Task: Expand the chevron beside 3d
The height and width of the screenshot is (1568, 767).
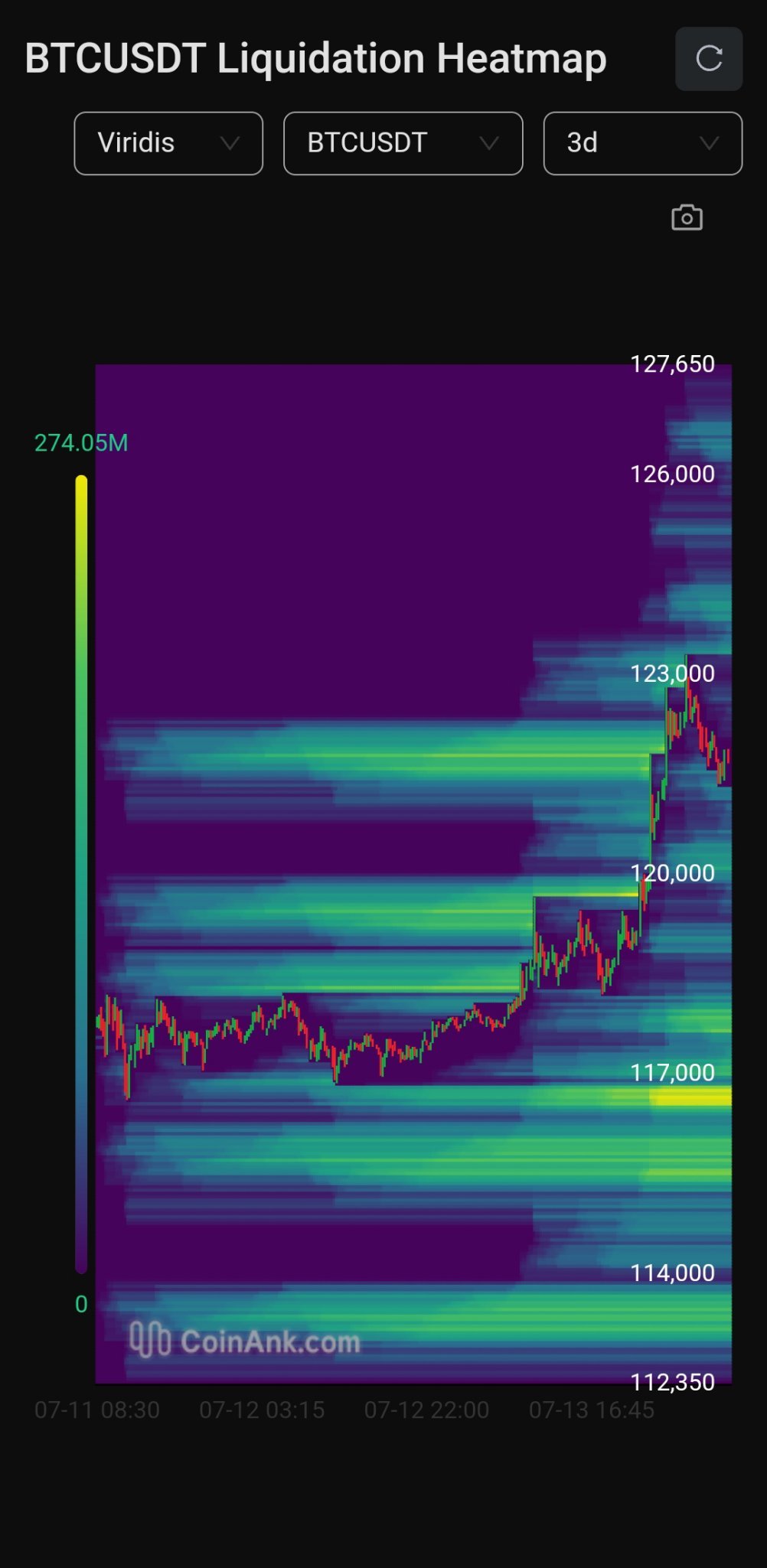Action: point(708,143)
